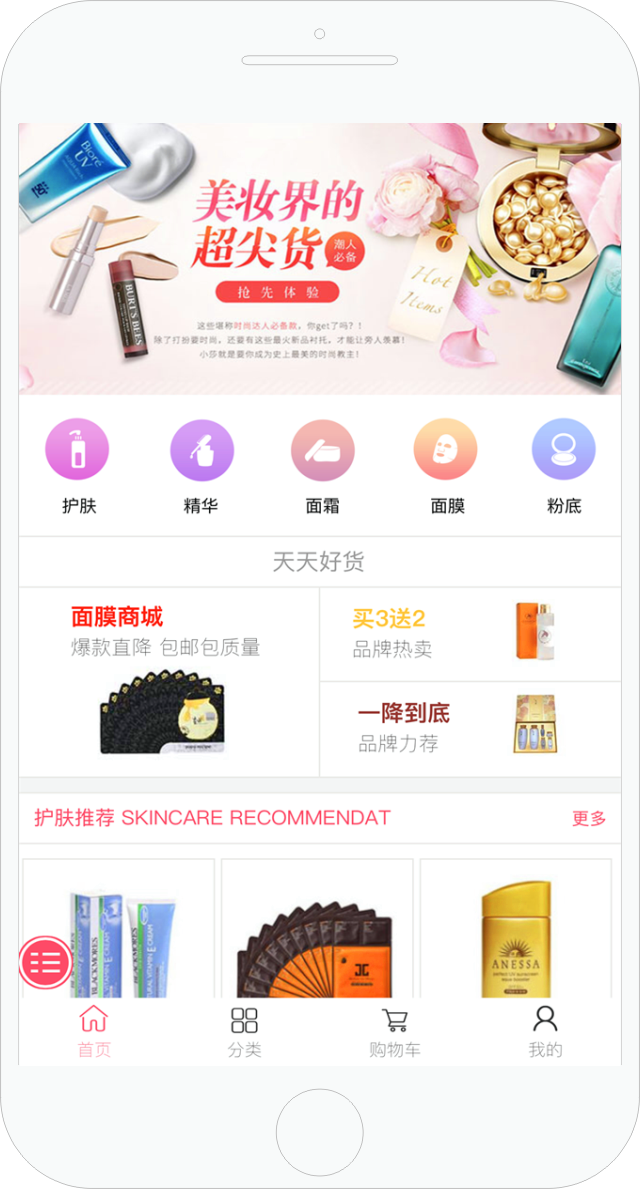Open the 美妆界的超尖货 promo banner
The width and height of the screenshot is (640, 1189).
point(319,258)
